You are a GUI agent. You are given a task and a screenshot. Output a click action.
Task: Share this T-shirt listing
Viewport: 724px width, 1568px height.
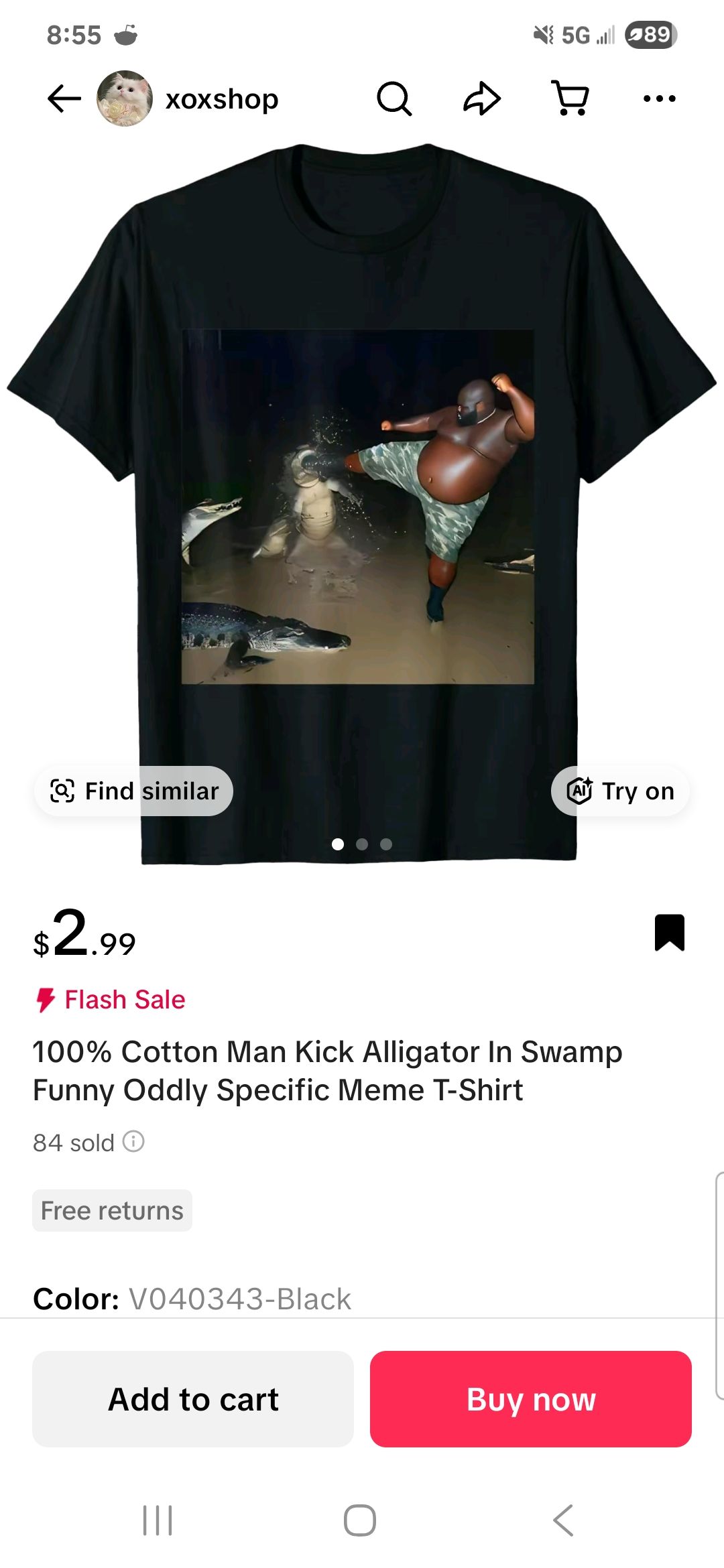482,99
